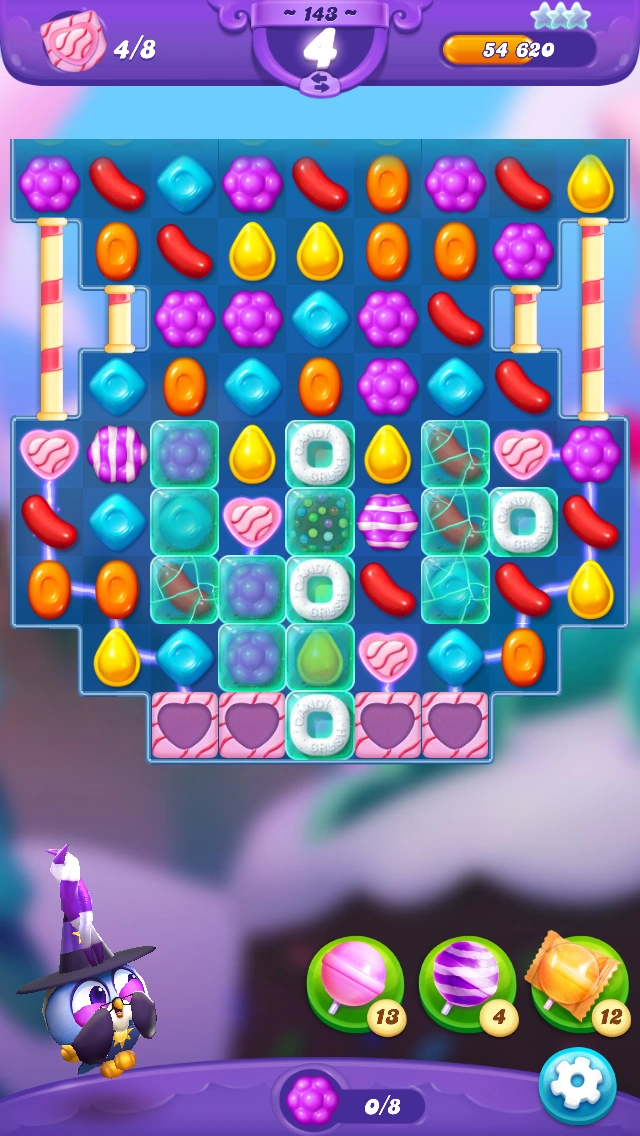Activate the orange wrapped candy booster with 12 left
Viewport: 640px width, 1136px height.
click(x=578, y=980)
